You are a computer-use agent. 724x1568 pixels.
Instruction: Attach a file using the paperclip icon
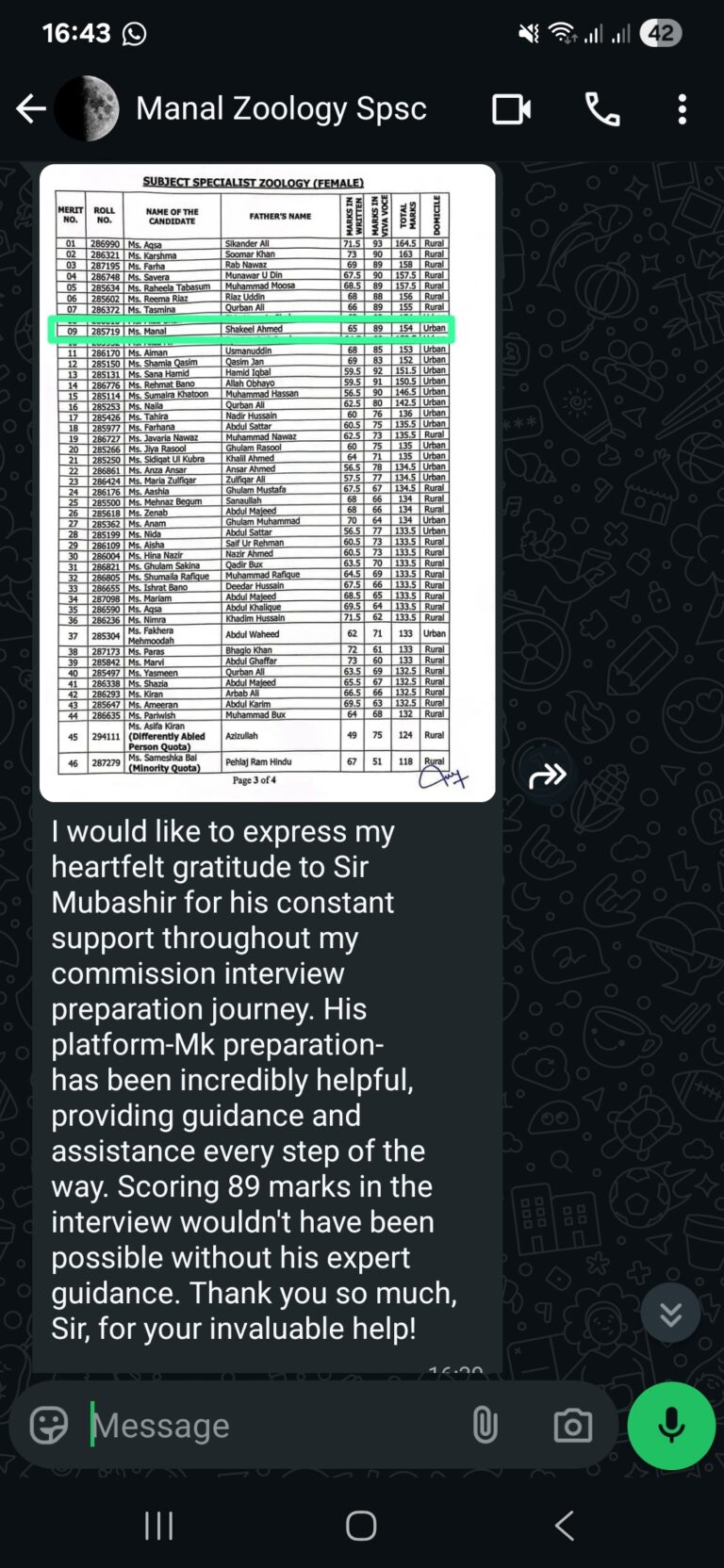(x=485, y=1426)
